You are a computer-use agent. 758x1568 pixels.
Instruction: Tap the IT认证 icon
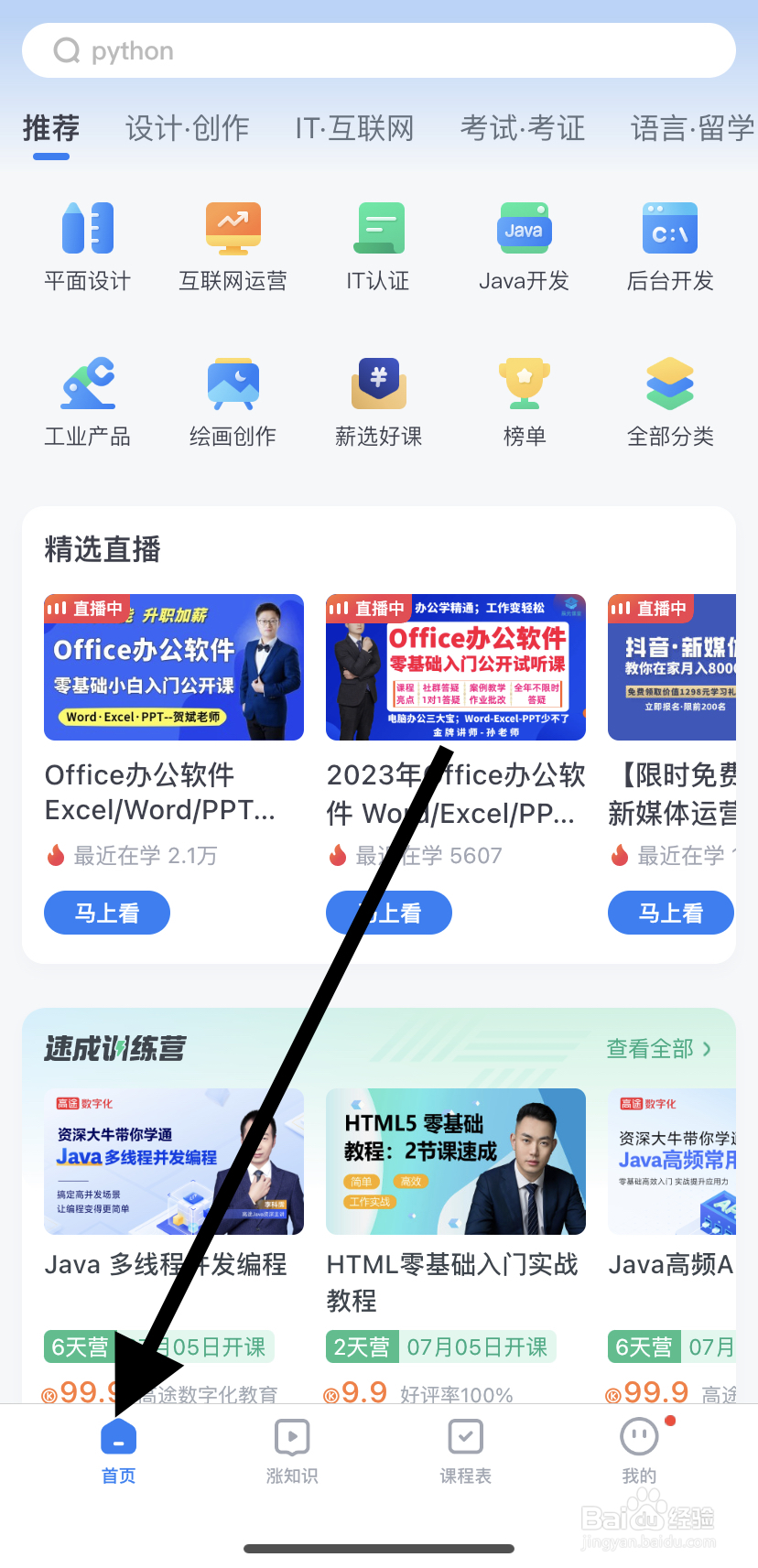click(x=378, y=243)
